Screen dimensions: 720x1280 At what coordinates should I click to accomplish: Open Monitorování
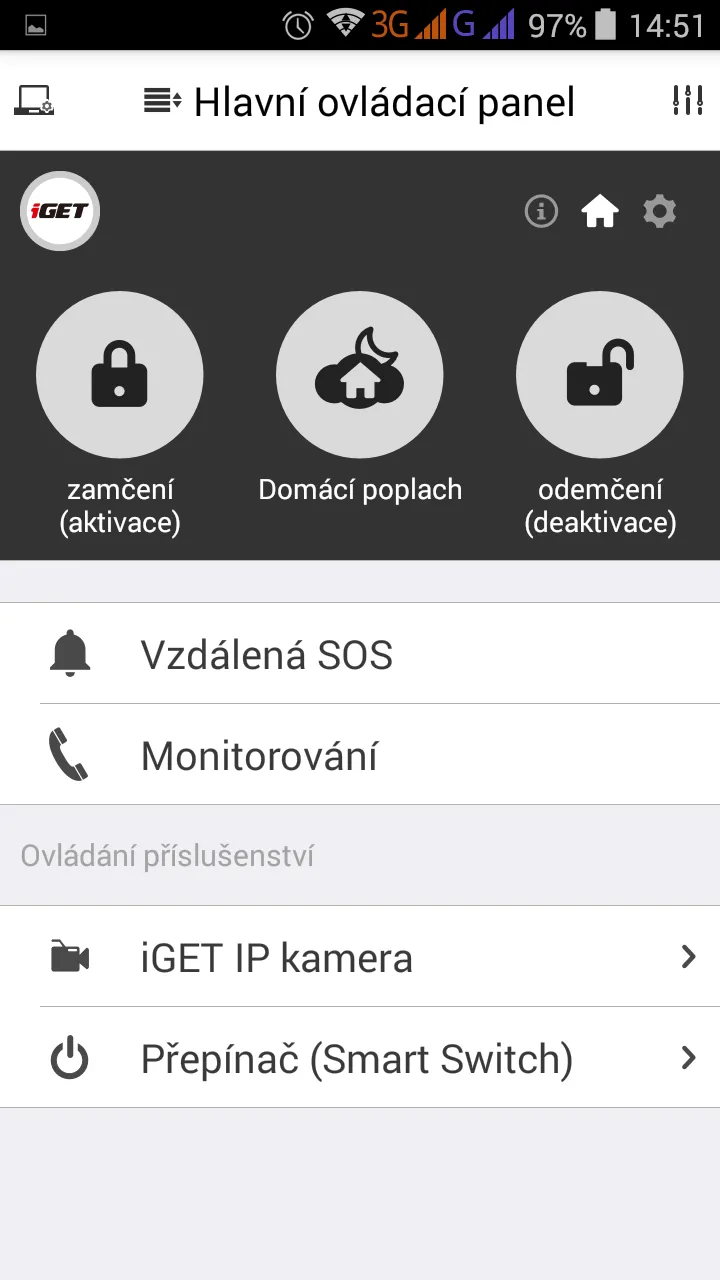click(x=360, y=755)
